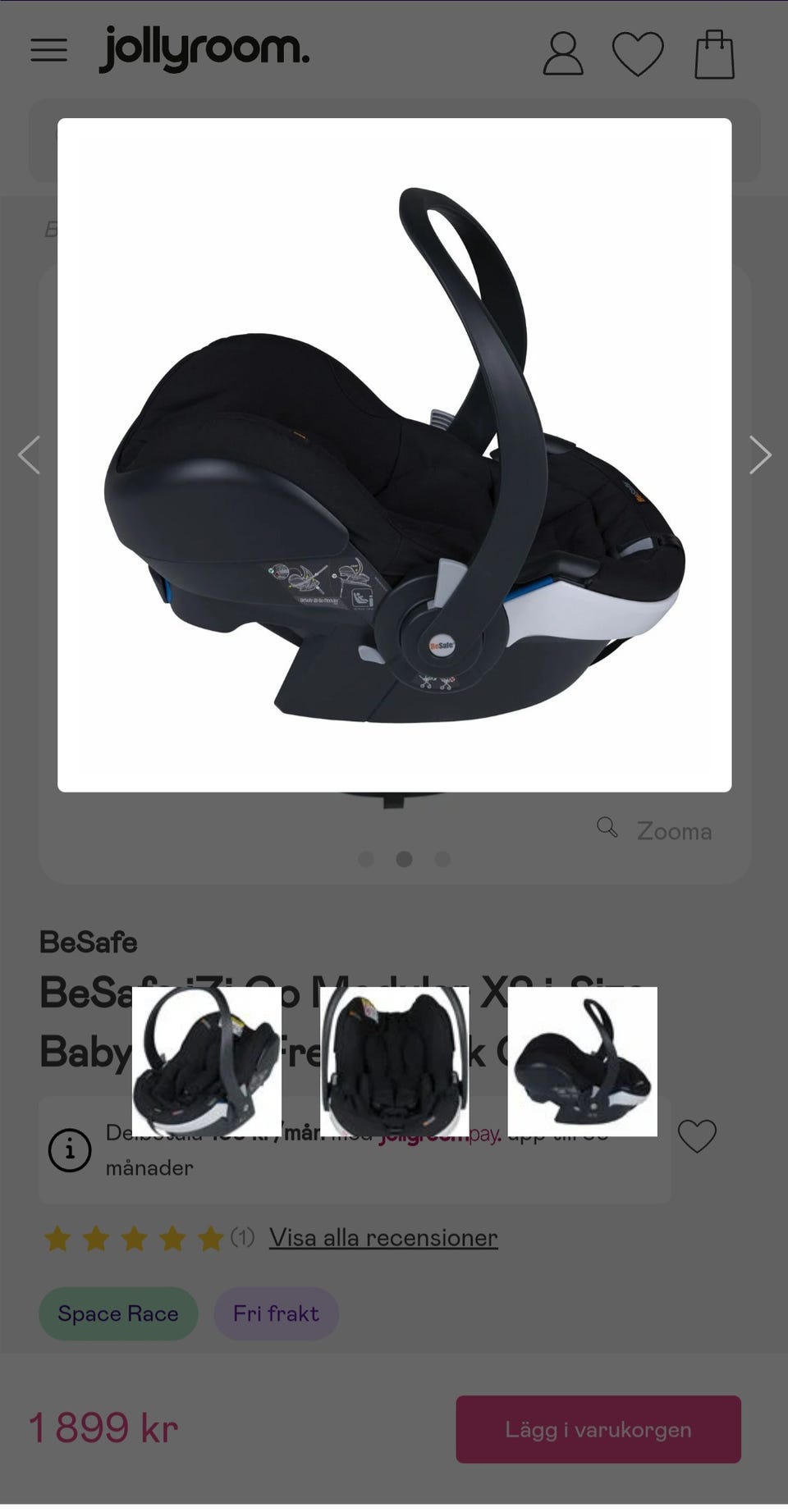
Task: Open the user account icon
Action: click(x=563, y=54)
